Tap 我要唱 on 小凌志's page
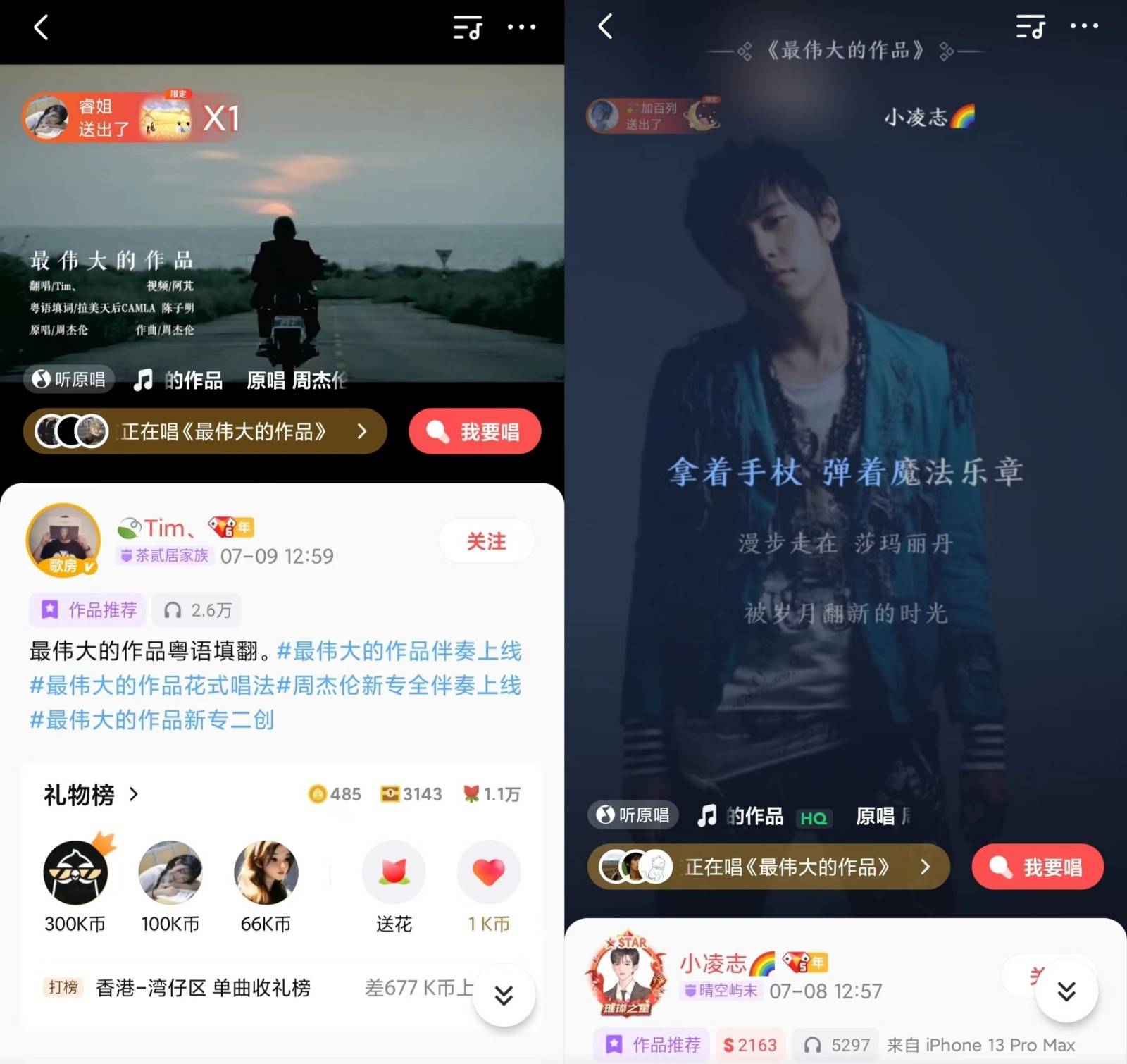This screenshot has height=1064, width=1127. click(x=1038, y=867)
